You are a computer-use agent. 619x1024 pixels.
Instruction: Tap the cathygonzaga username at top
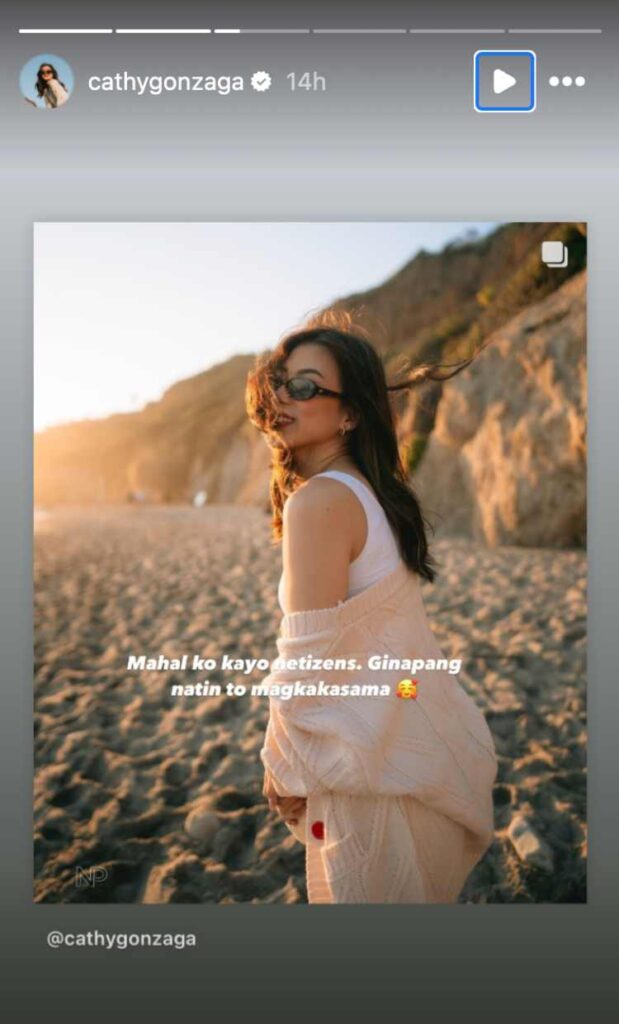click(x=165, y=82)
